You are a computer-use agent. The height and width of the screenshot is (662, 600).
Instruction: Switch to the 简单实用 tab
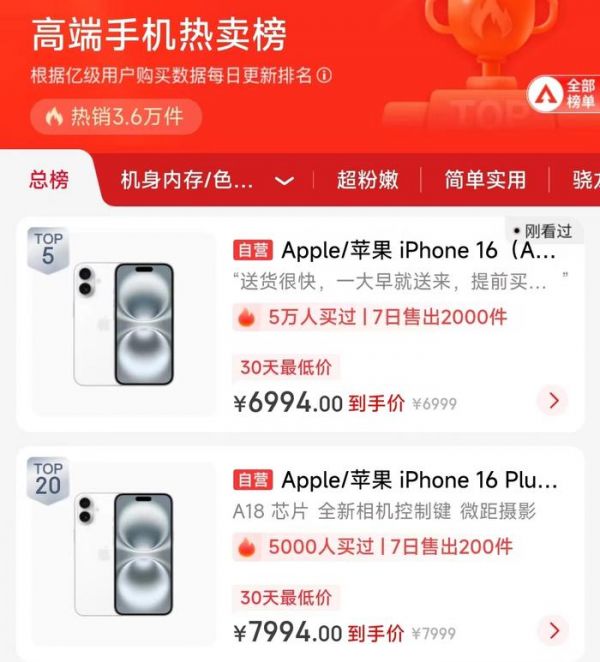[485, 180]
